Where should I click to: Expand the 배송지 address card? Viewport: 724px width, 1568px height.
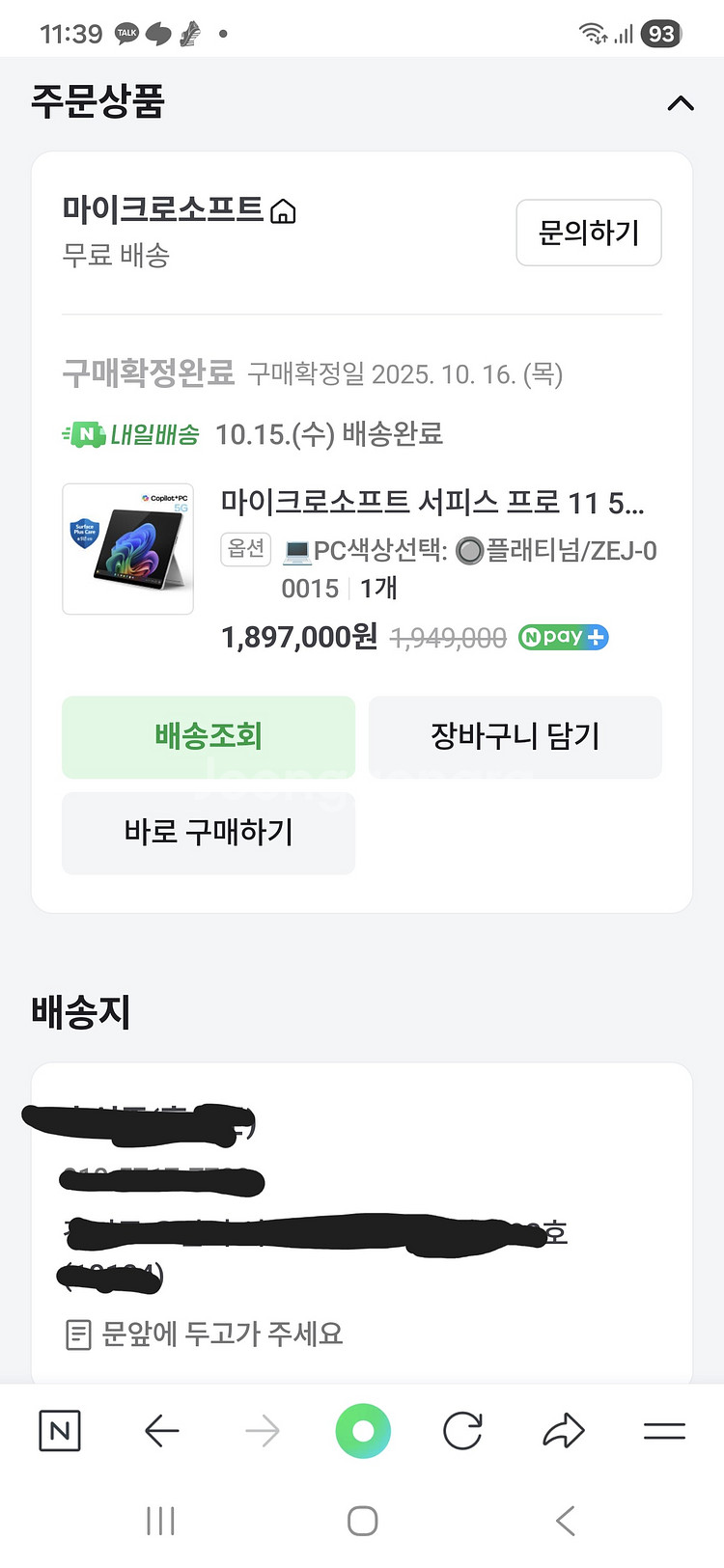point(362,1206)
